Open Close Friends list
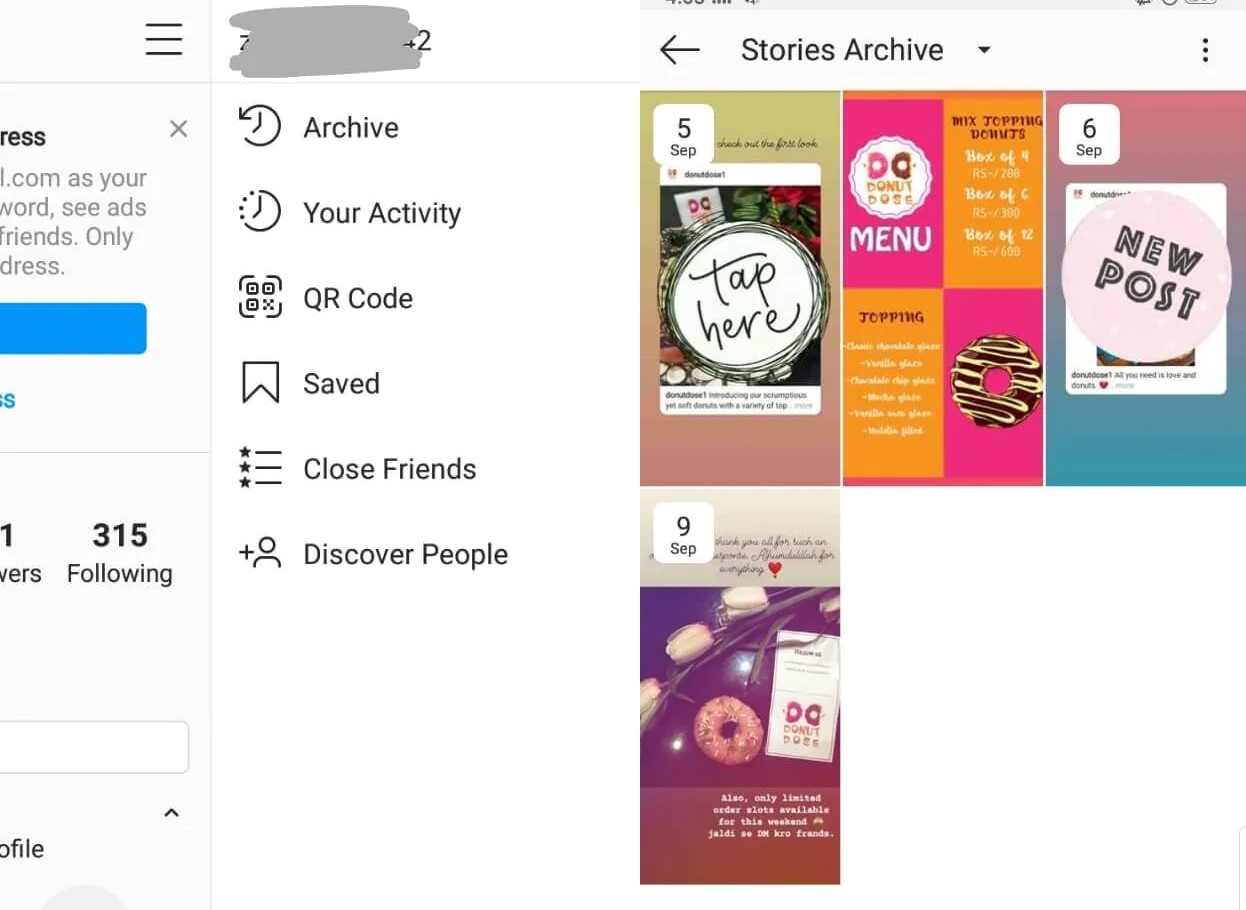This screenshot has width=1246, height=910. [389, 469]
